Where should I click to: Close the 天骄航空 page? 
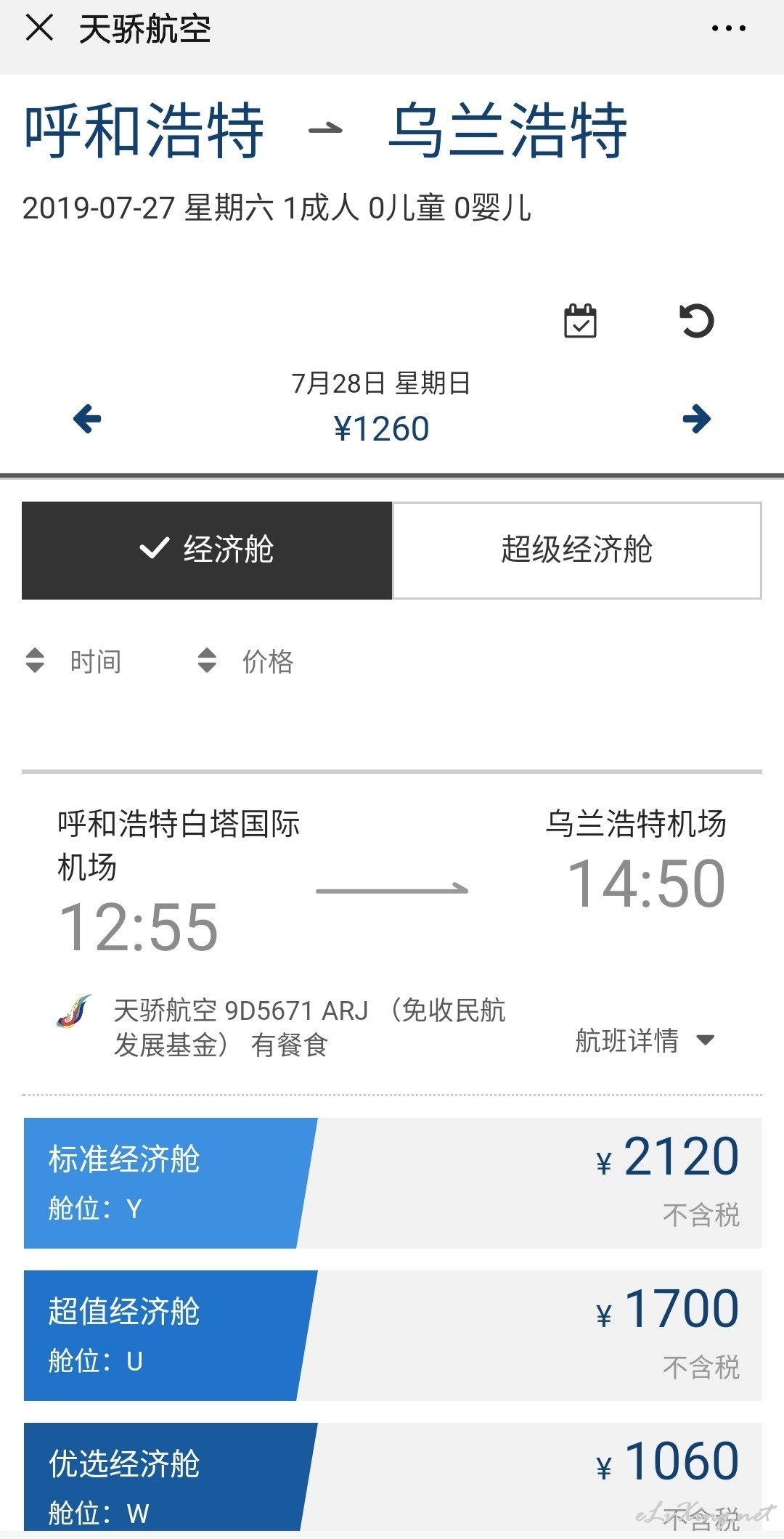(39, 28)
